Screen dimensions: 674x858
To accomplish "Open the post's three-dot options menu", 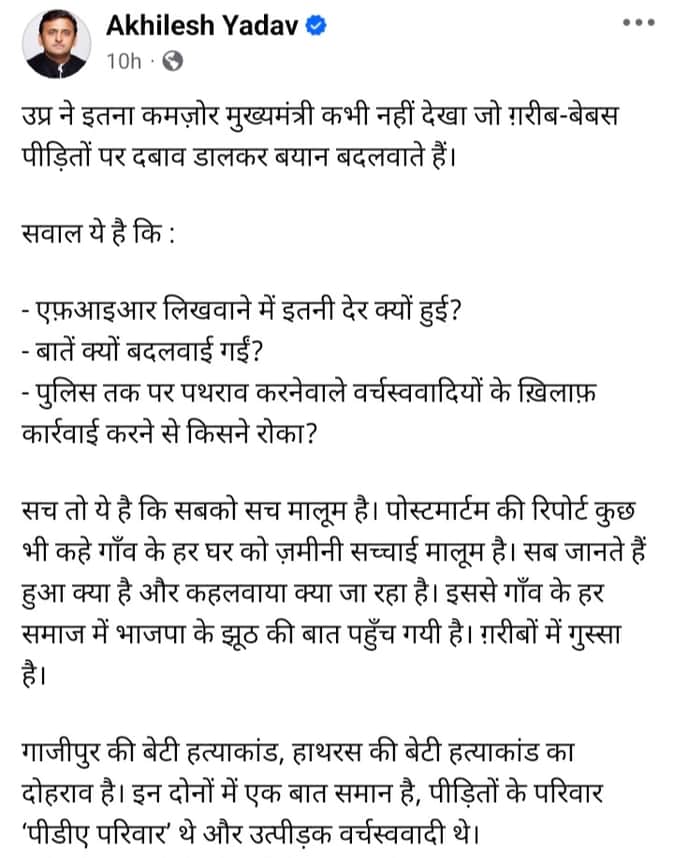I will click(638, 22).
